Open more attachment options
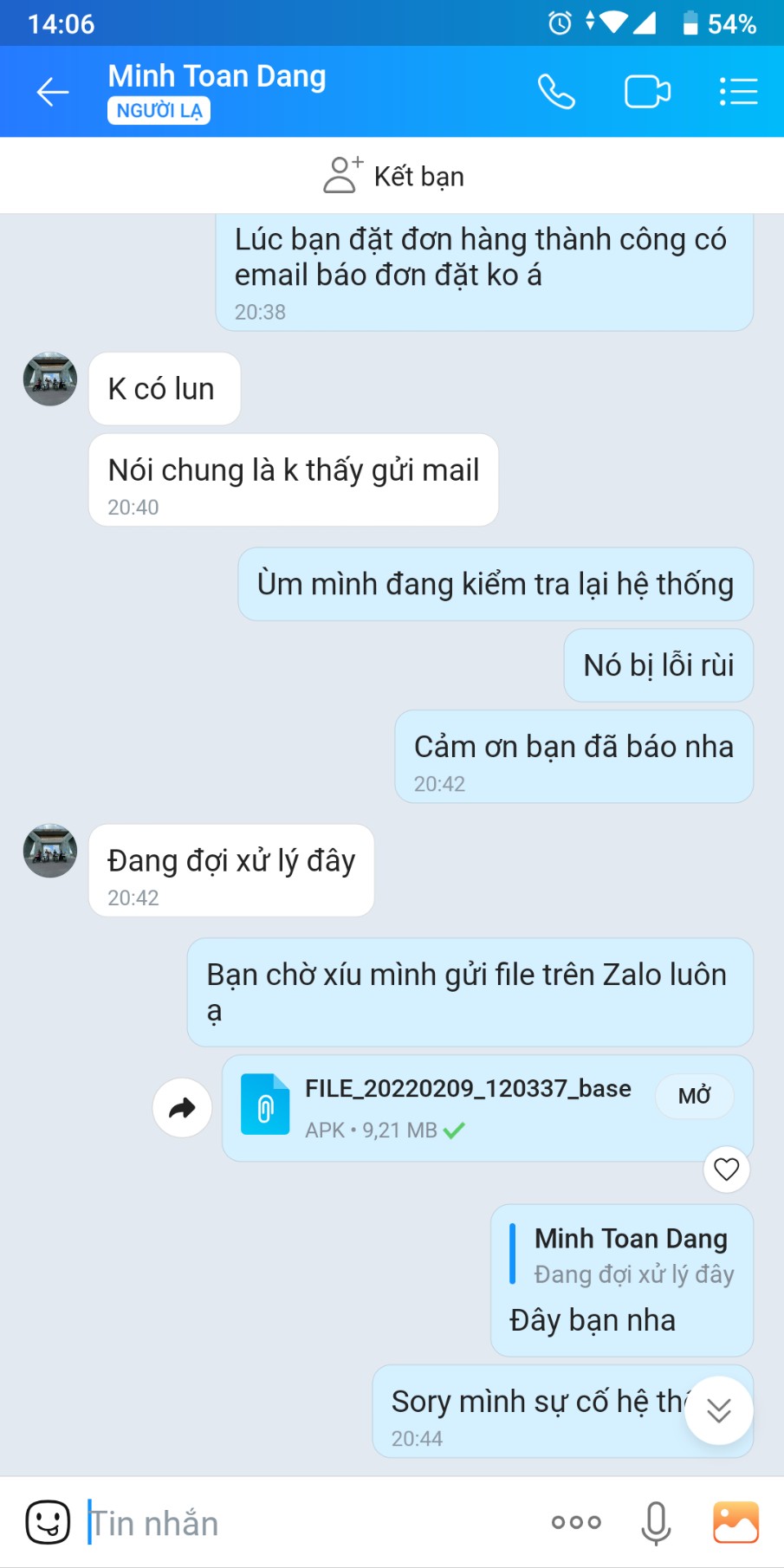The height and width of the screenshot is (1568, 784). tap(576, 1522)
